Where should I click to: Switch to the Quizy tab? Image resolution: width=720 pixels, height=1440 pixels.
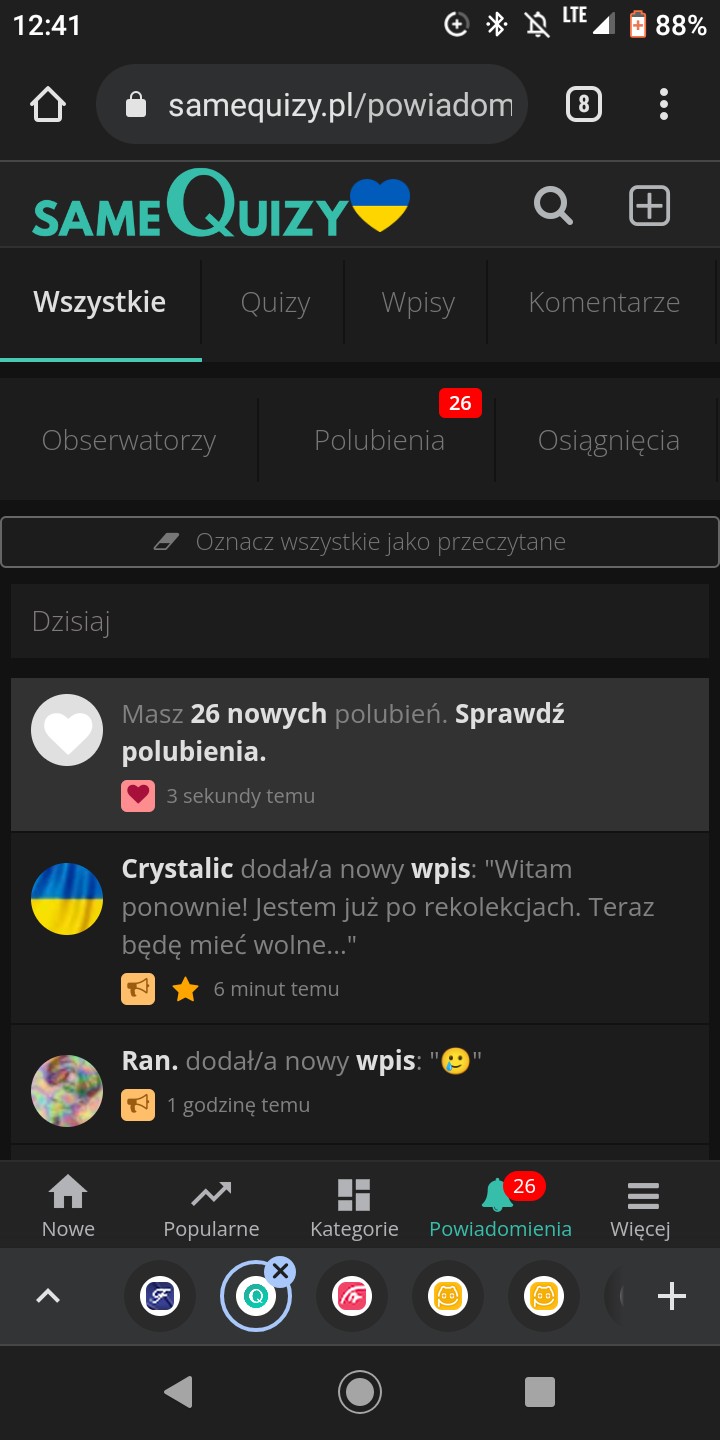pyautogui.click(x=275, y=303)
